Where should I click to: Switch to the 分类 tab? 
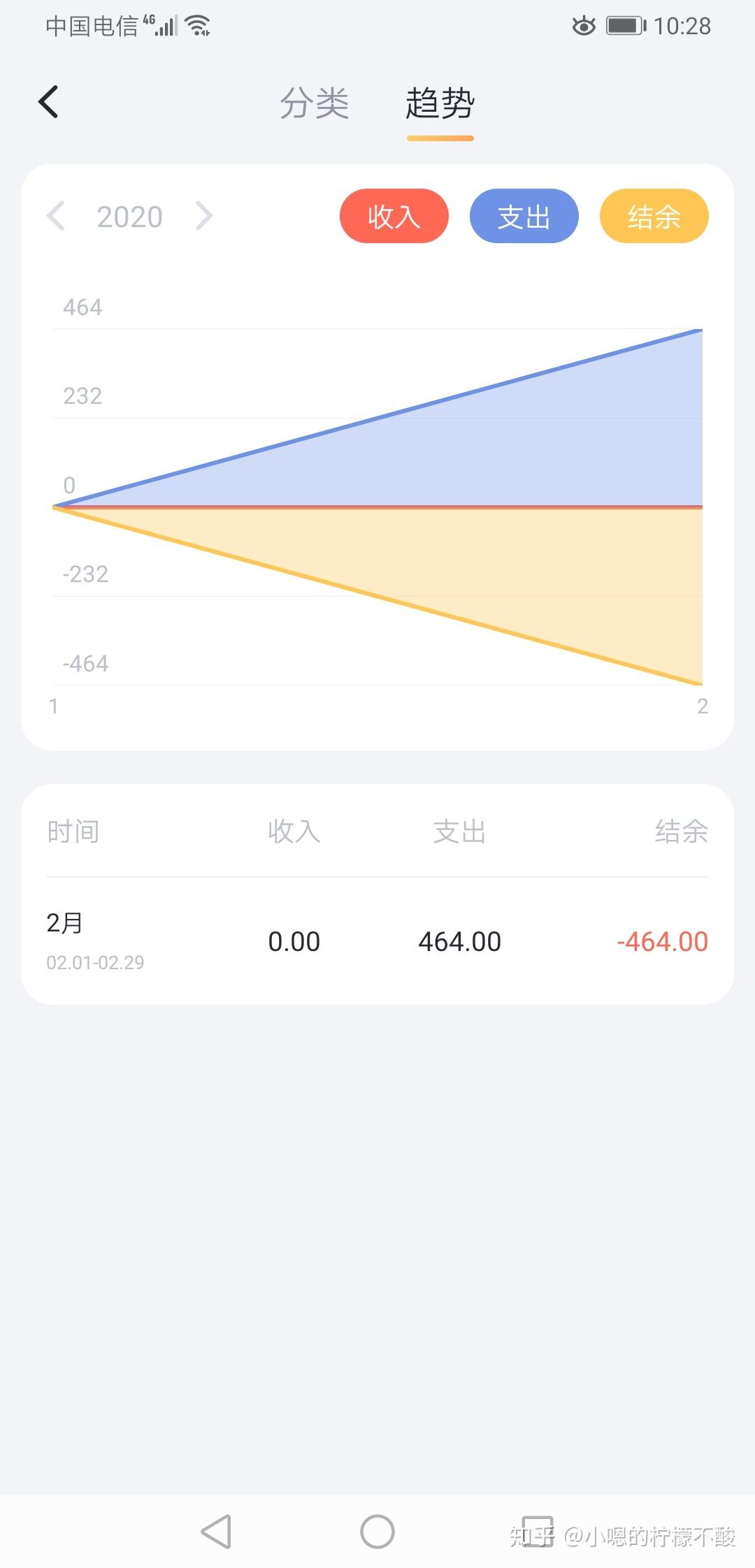coord(315,103)
